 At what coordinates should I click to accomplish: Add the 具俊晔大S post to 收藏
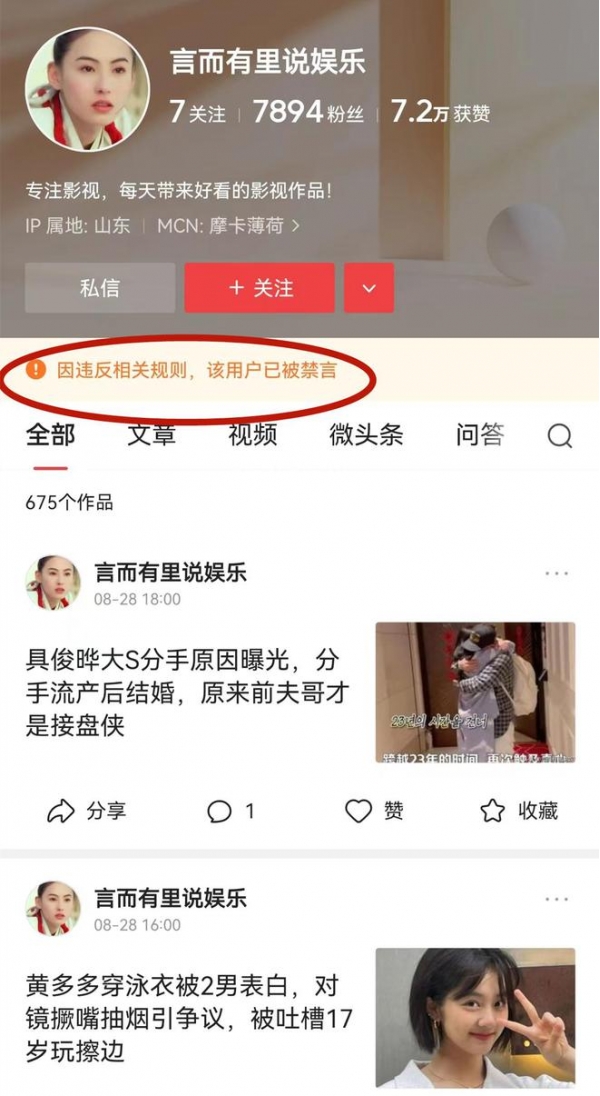[519, 811]
